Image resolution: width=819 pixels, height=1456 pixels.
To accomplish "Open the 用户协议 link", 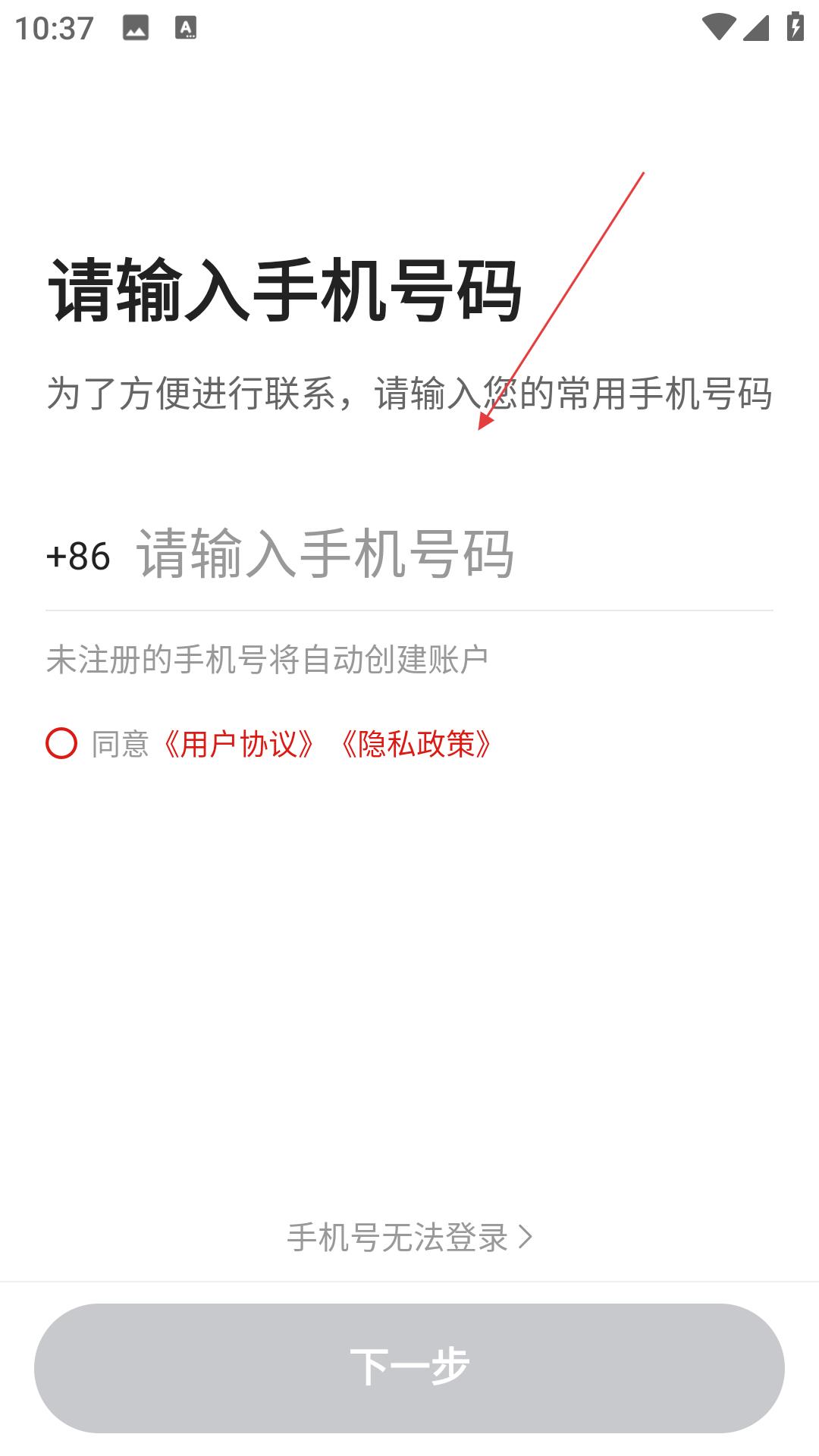I will pyautogui.click(x=239, y=744).
